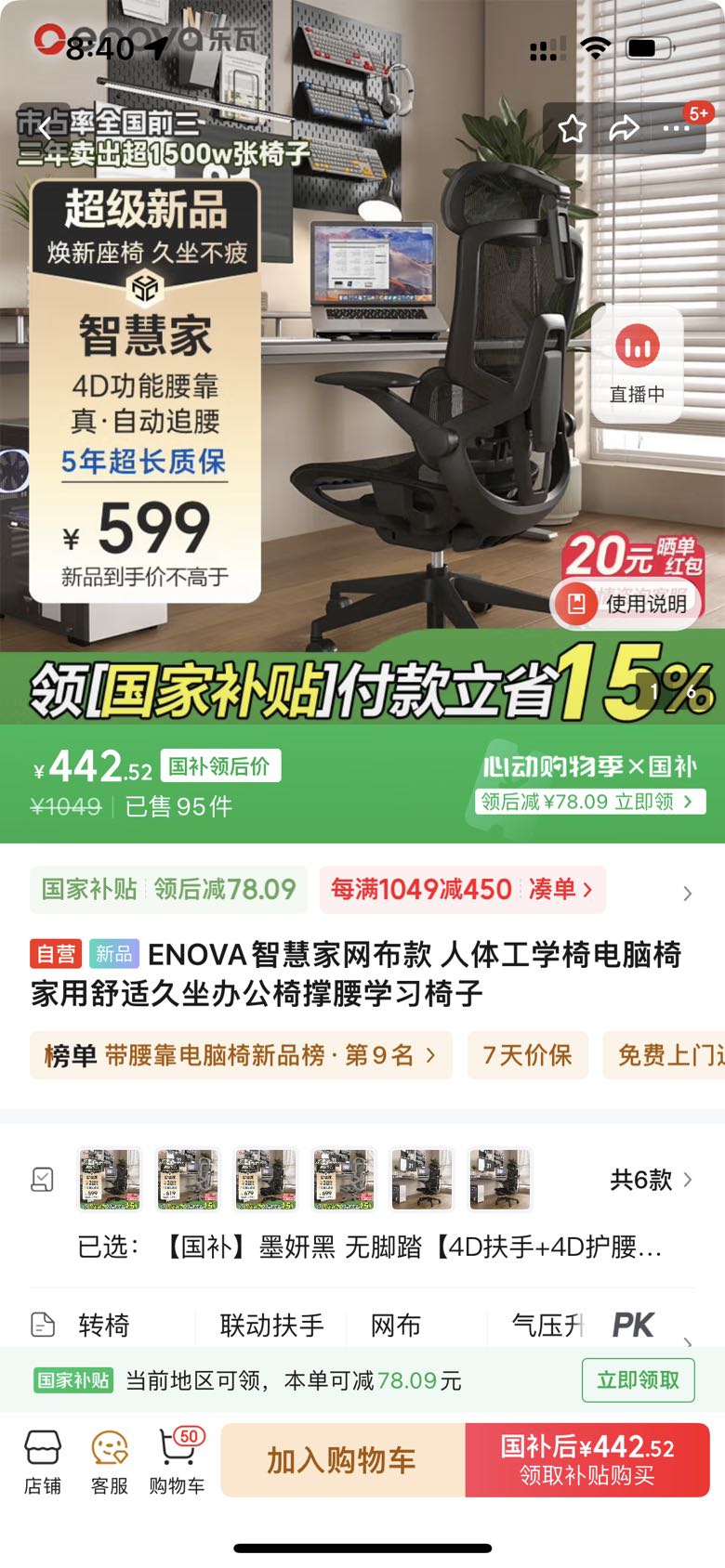
Task: Favorite this product with the star icon
Action: click(573, 129)
